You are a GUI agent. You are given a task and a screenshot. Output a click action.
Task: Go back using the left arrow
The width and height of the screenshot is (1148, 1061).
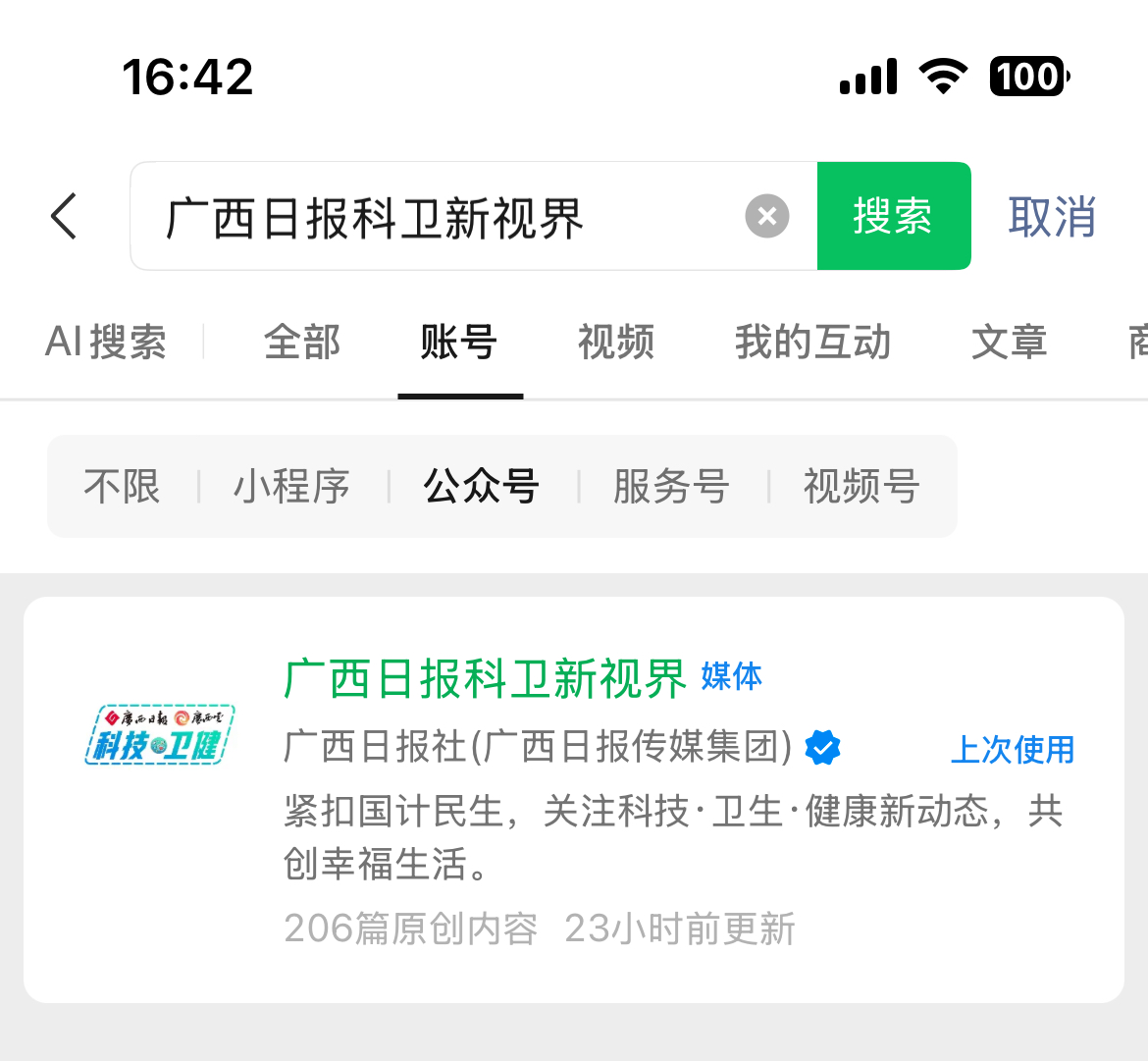65,216
